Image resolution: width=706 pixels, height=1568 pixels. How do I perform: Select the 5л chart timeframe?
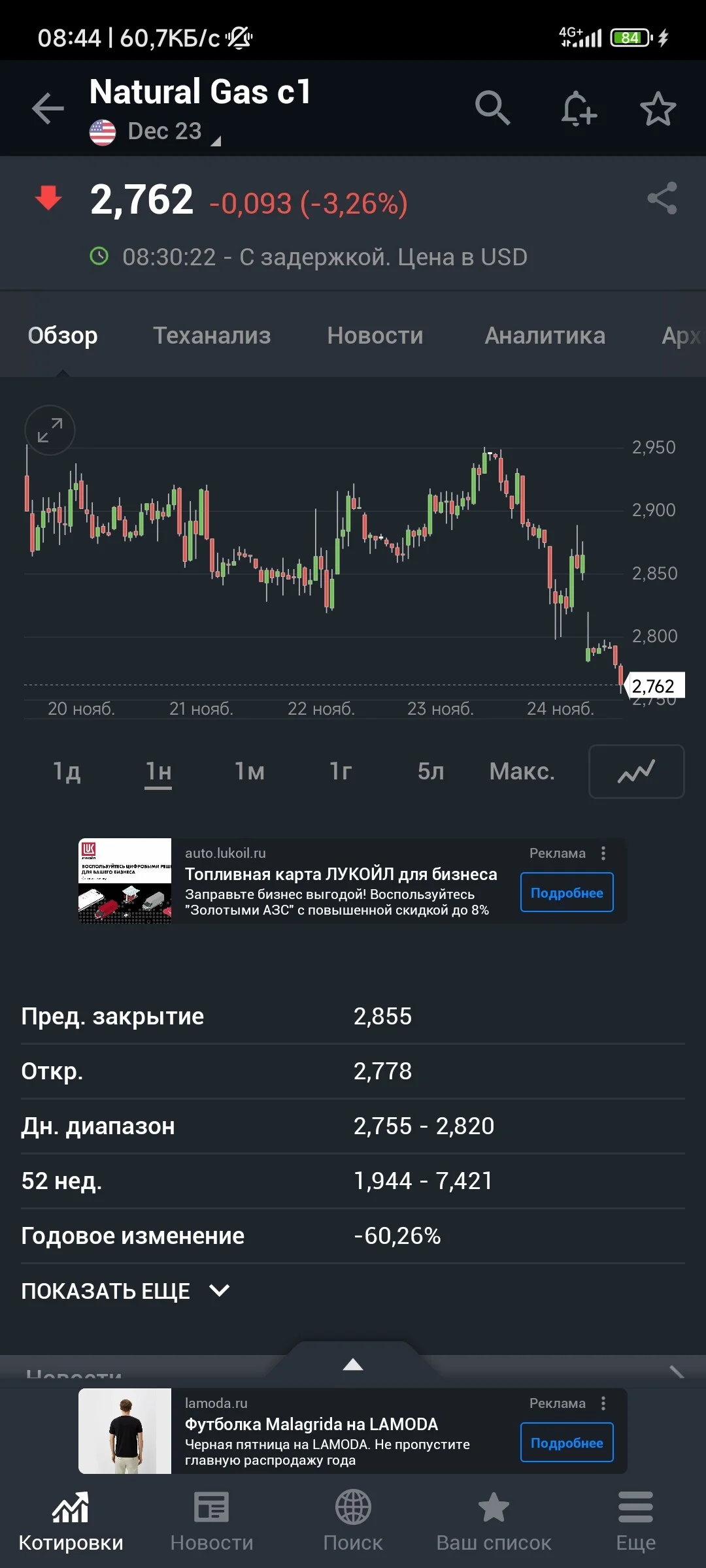pyautogui.click(x=431, y=772)
